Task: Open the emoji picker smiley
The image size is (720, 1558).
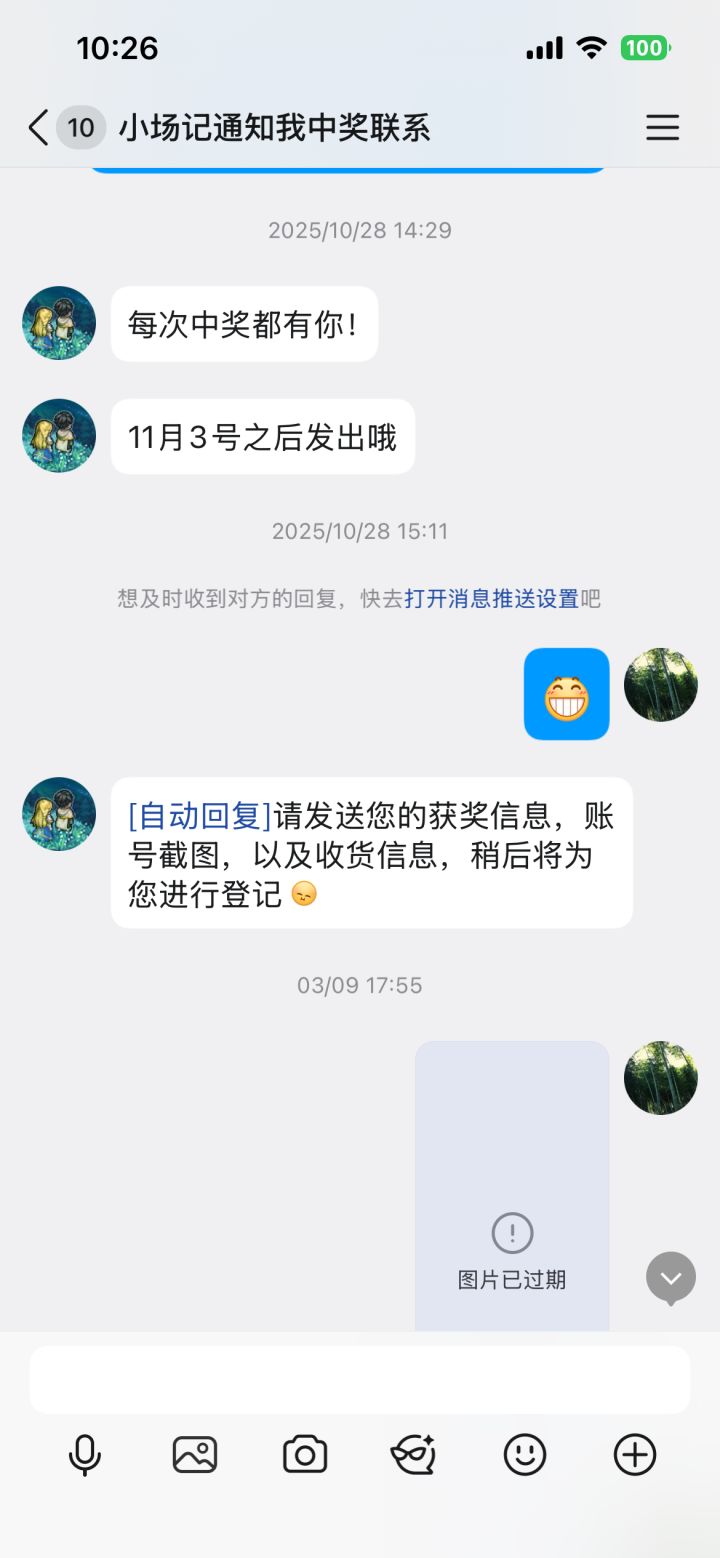Action: (x=525, y=1454)
